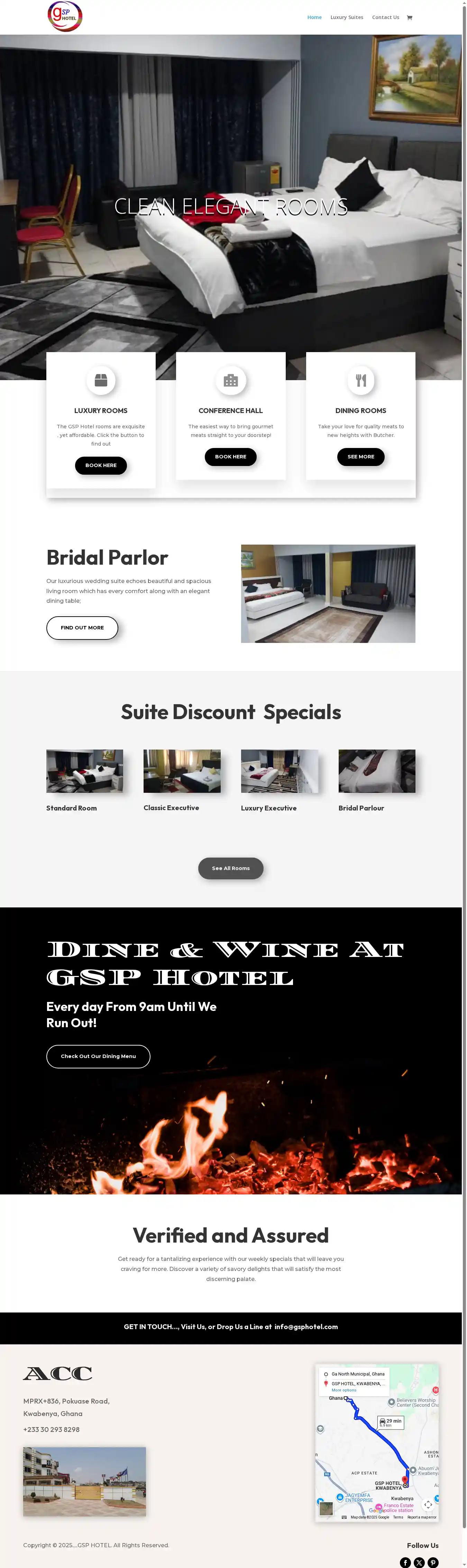Tap the GSP Hotel logo
The height and width of the screenshot is (1568, 467).
(x=65, y=16)
